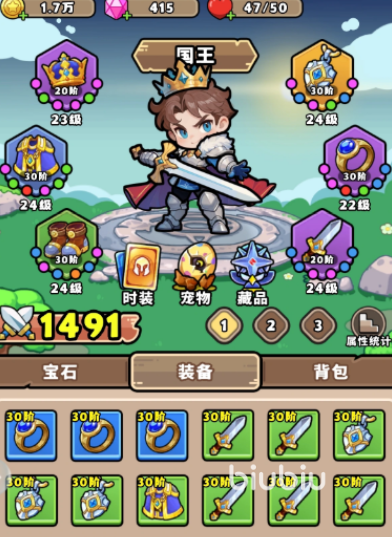Select loadout preset 1
Viewport: 392px width, 537px height.
click(x=224, y=325)
